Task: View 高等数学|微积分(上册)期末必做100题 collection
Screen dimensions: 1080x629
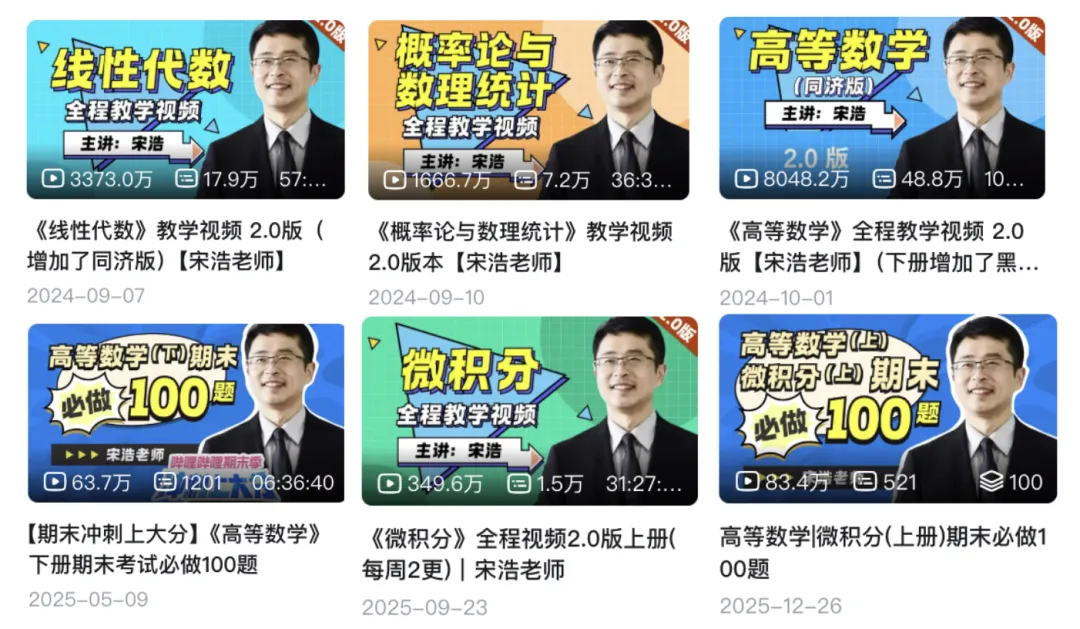Action: pos(887,413)
